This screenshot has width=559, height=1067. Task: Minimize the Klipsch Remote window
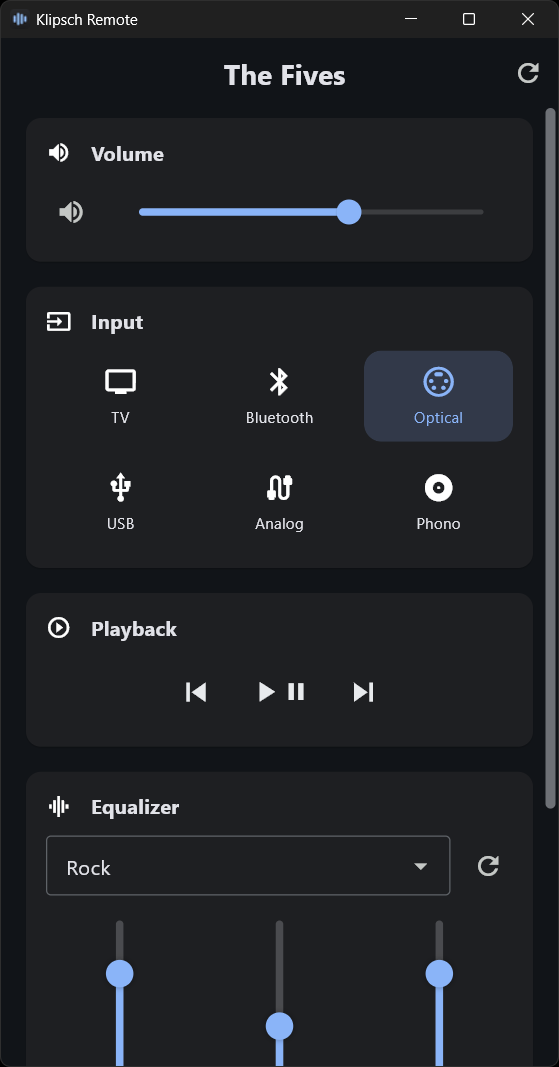pos(411,19)
